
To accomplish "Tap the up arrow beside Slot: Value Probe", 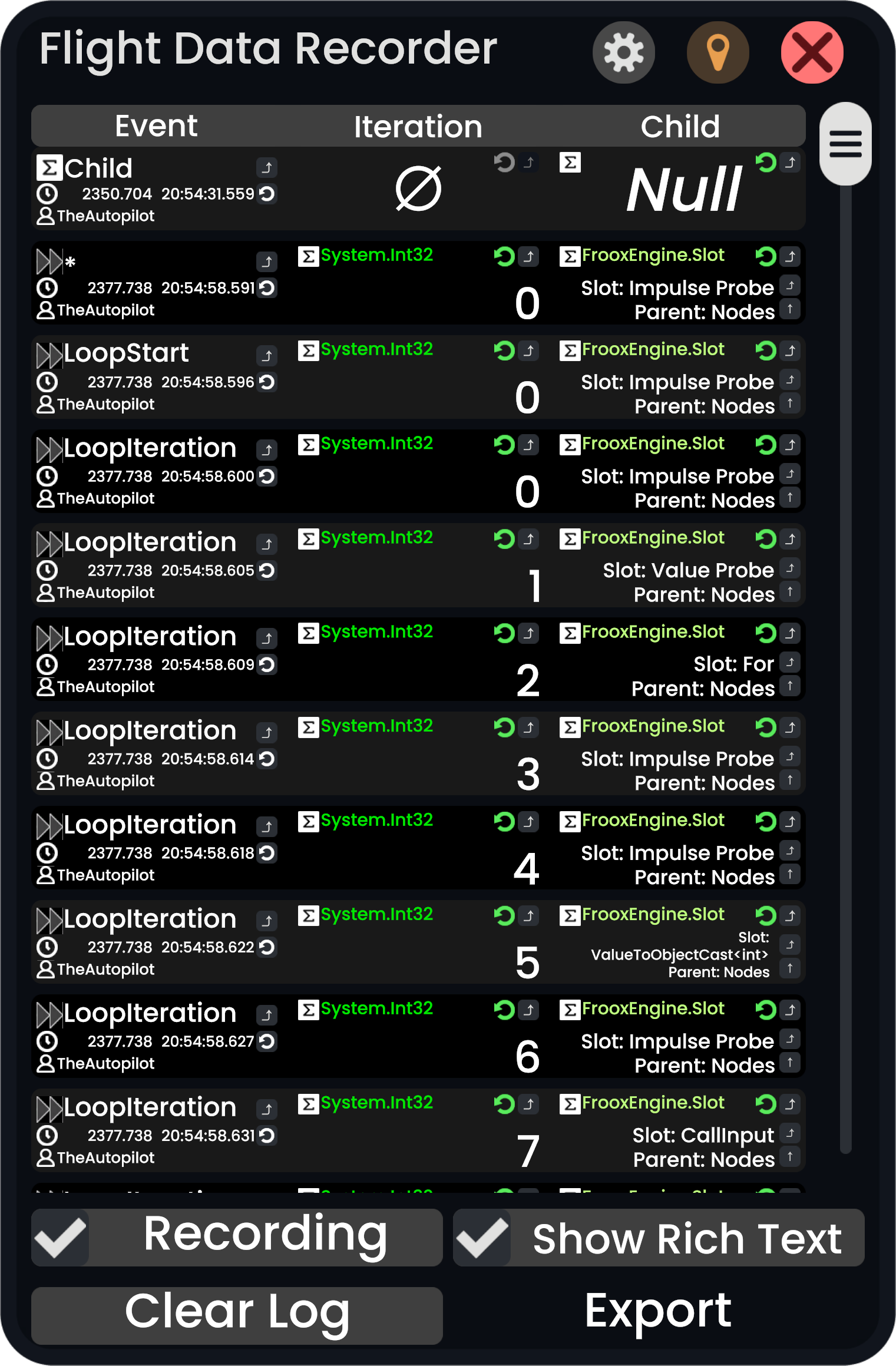I will coord(790,568).
